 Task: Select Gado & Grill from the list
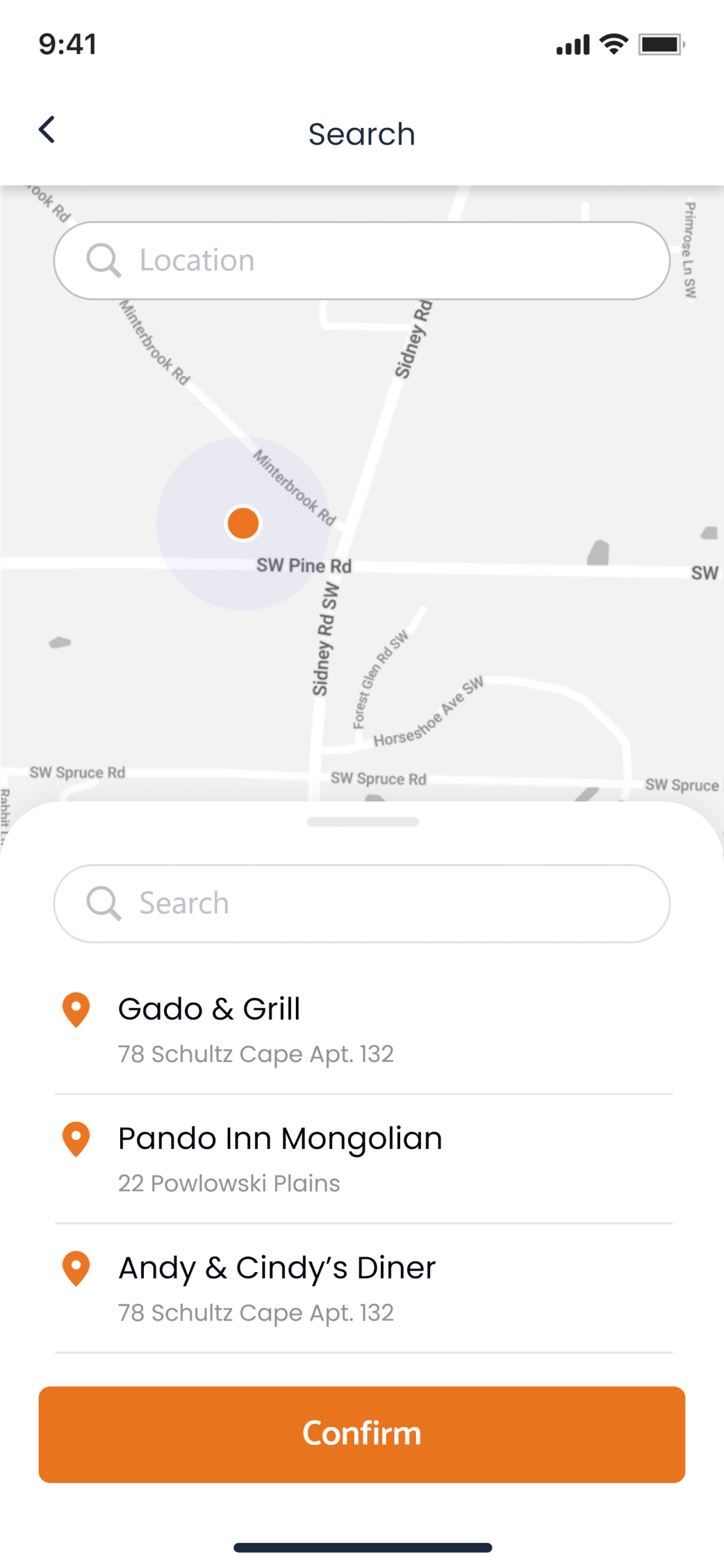coord(361,1029)
